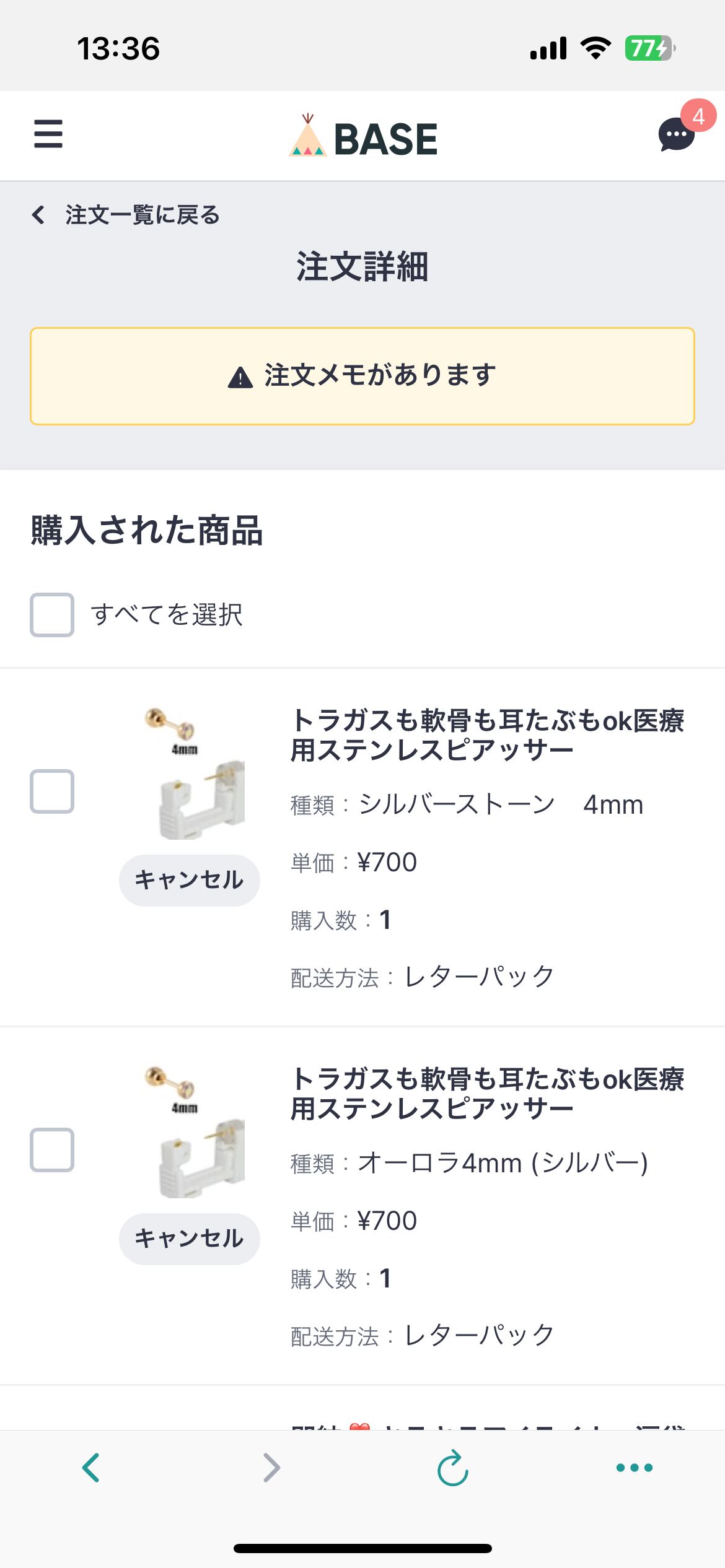
Task: Select the シルバーストーン 4mm item checkbox
Action: tap(52, 791)
